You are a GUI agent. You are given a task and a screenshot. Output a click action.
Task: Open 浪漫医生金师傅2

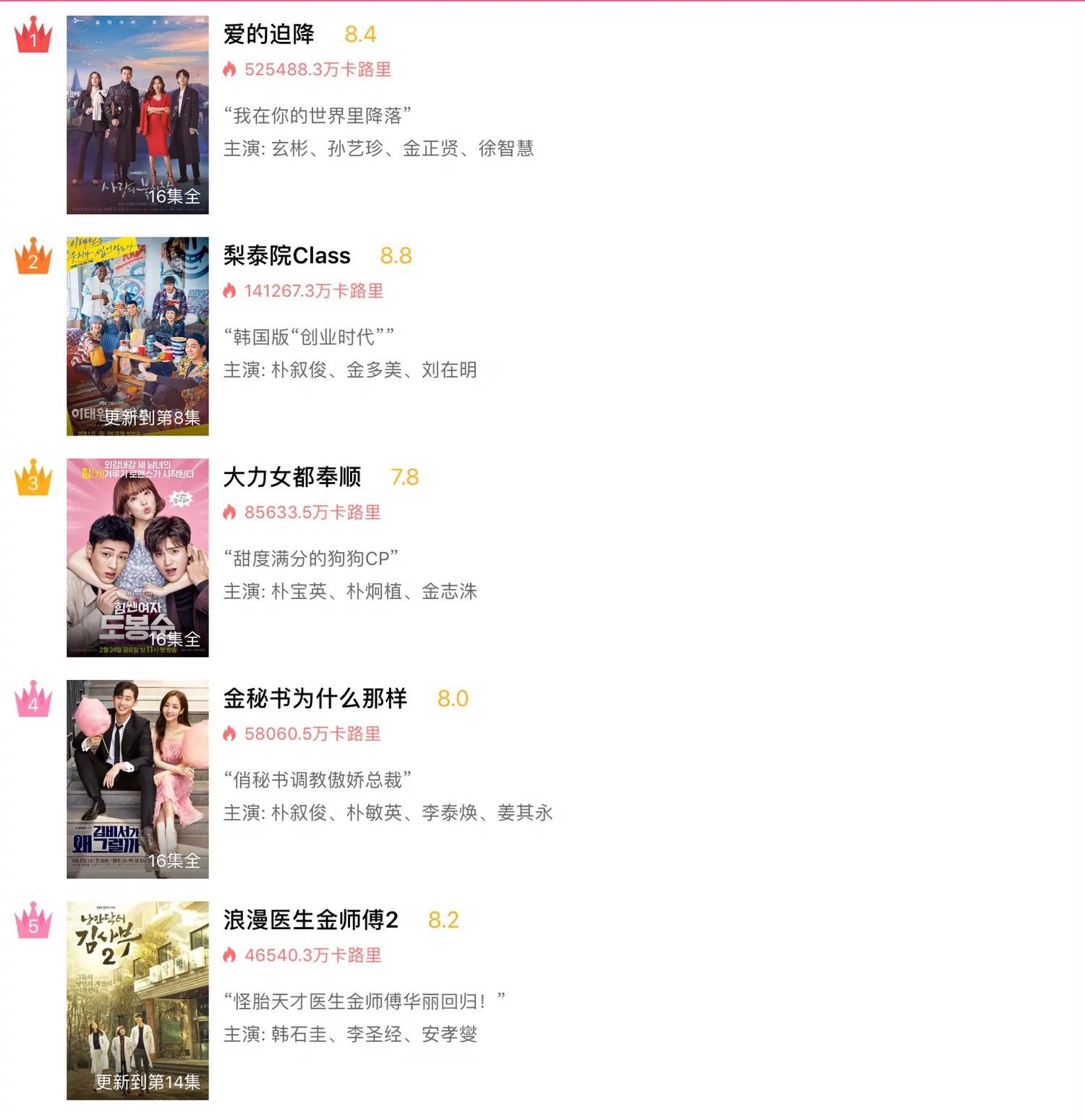coord(310,920)
